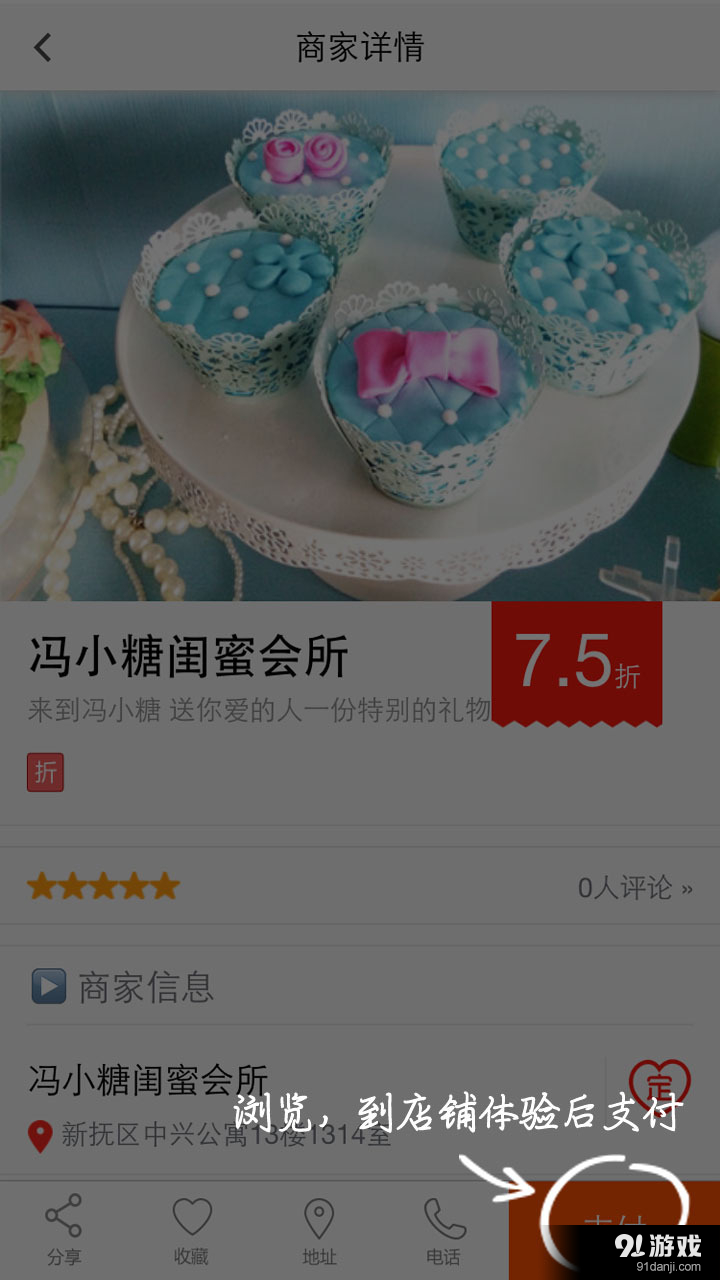
Task: Tap the first rating star
Action: pyautogui.click(x=41, y=886)
